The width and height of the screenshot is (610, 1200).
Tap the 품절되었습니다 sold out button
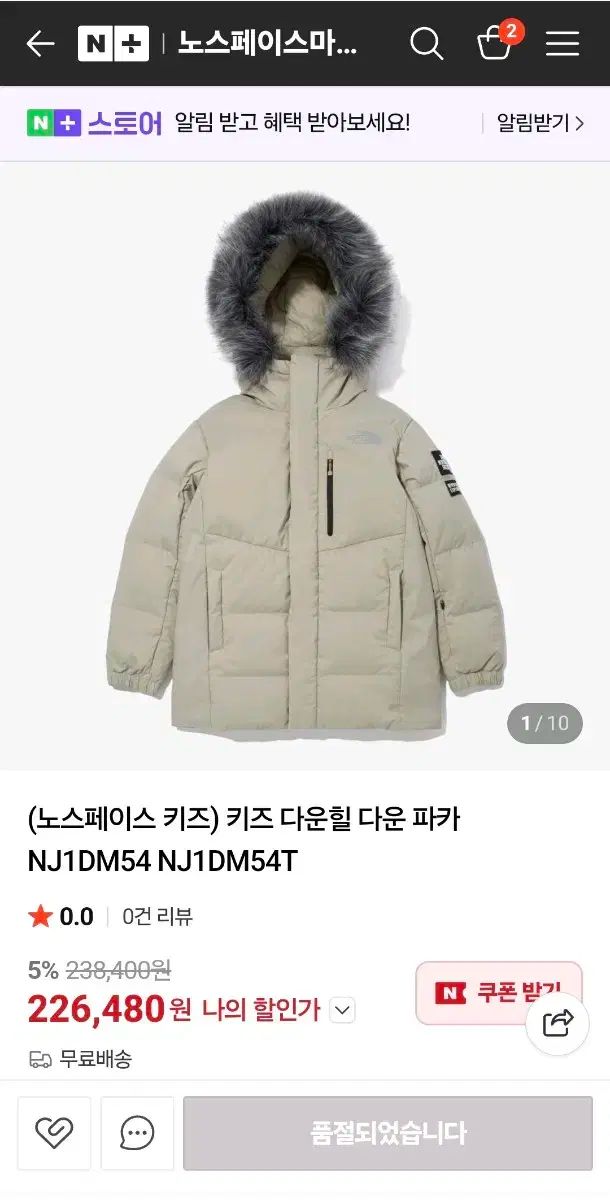pos(388,1133)
